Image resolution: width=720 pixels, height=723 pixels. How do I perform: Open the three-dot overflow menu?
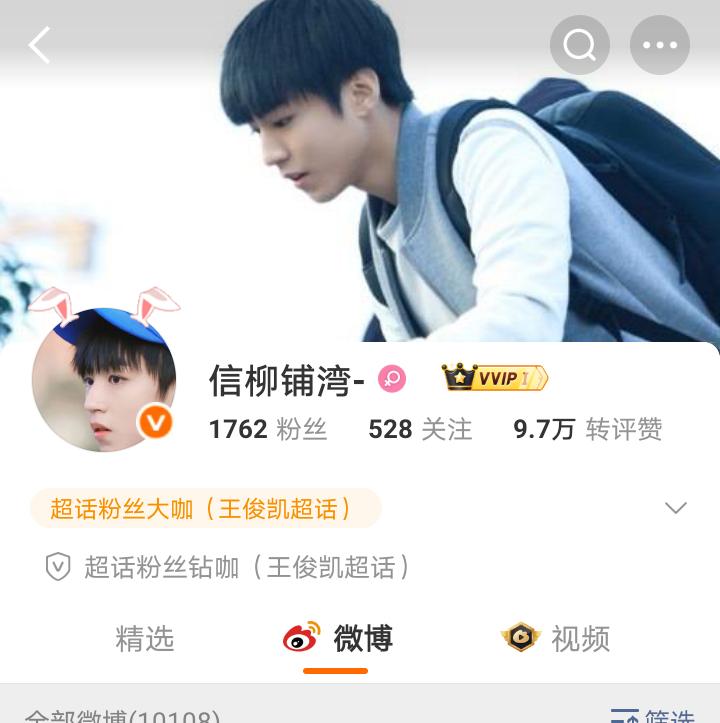[x=659, y=45]
